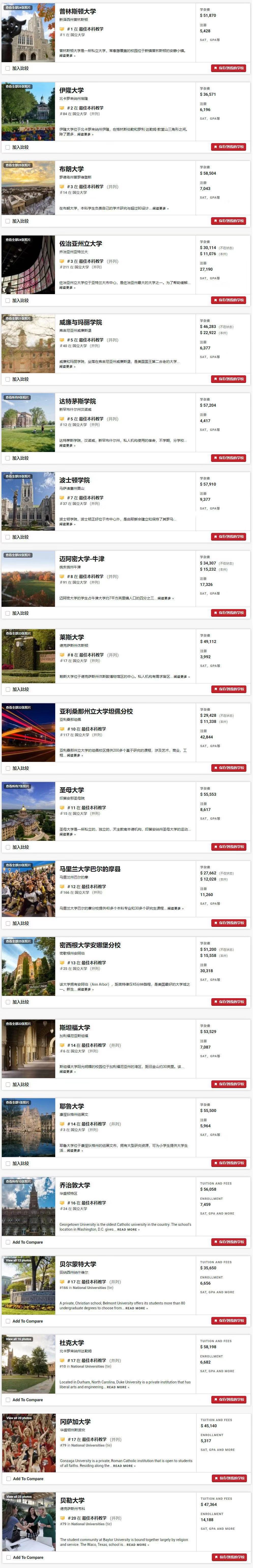
Task: Select 加入比较 for 耶鲁大学
Action: [x=8, y=1163]
